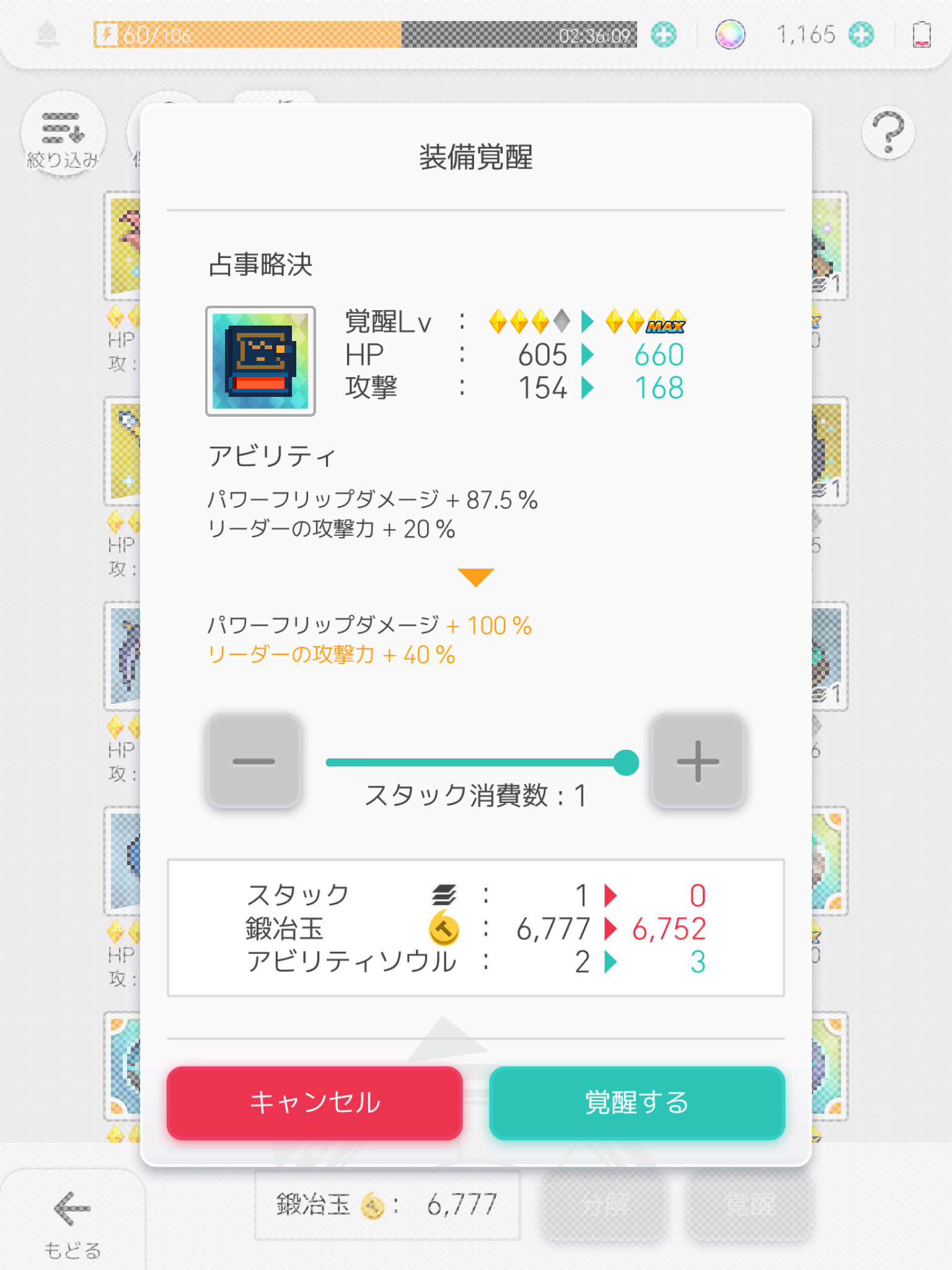Increase stack consumption with plus button
Viewport: 952px width, 1270px height.
pyautogui.click(x=697, y=761)
